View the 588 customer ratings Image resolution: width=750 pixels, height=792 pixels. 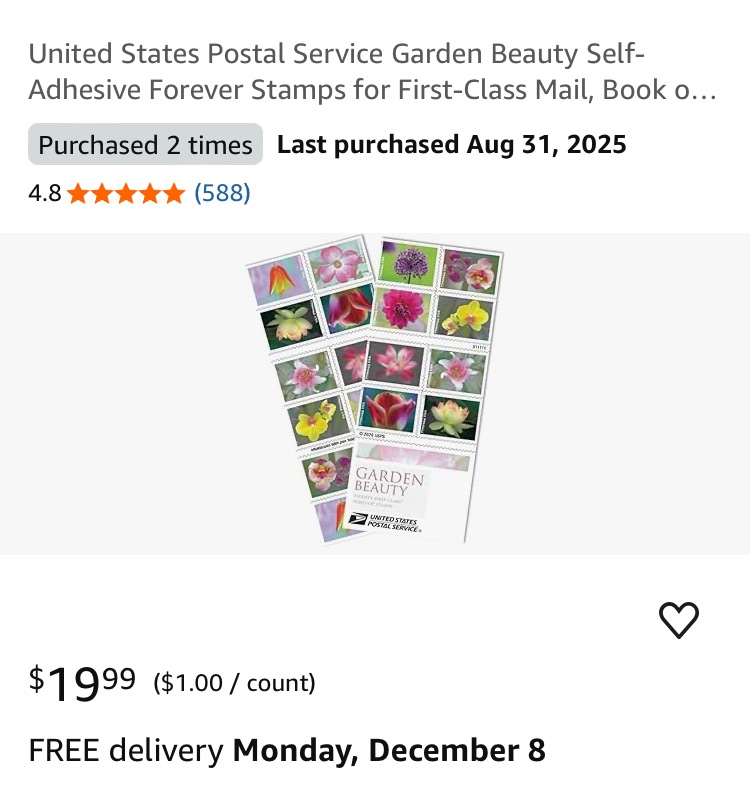pyautogui.click(x=222, y=193)
